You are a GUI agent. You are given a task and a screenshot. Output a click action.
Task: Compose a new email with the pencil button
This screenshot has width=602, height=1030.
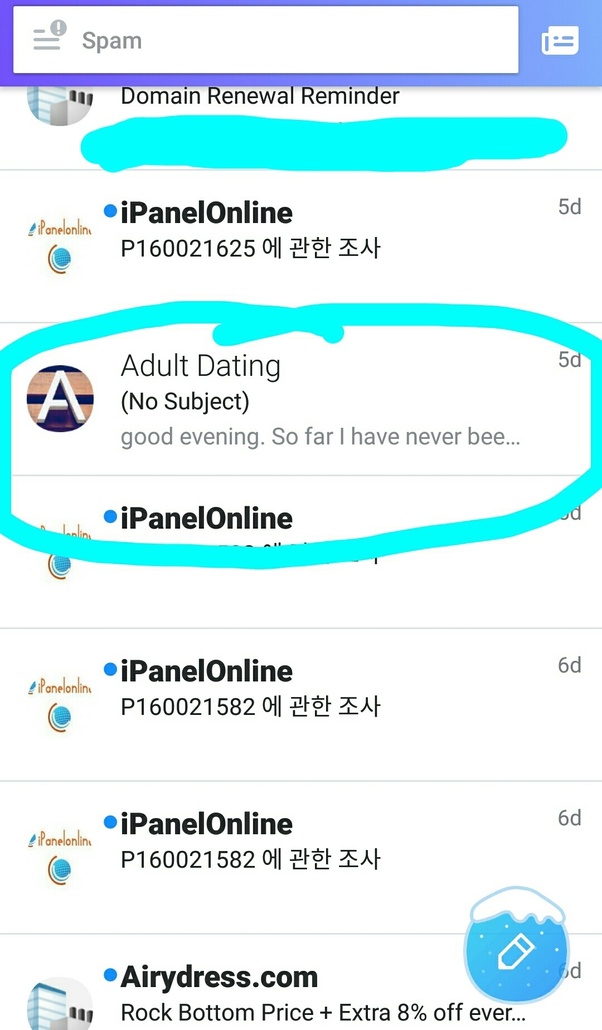pyautogui.click(x=517, y=951)
